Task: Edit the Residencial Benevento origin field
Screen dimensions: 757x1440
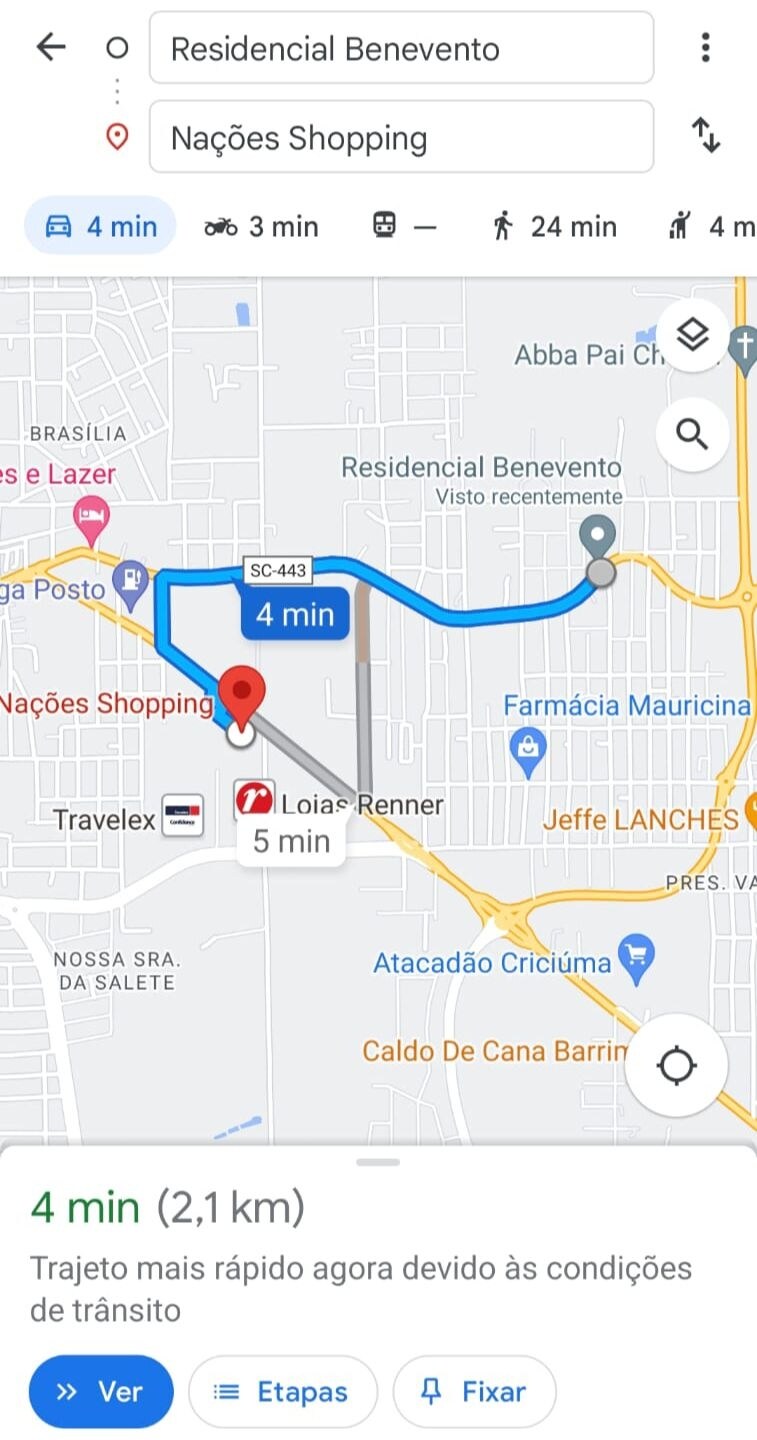Action: pos(401,48)
